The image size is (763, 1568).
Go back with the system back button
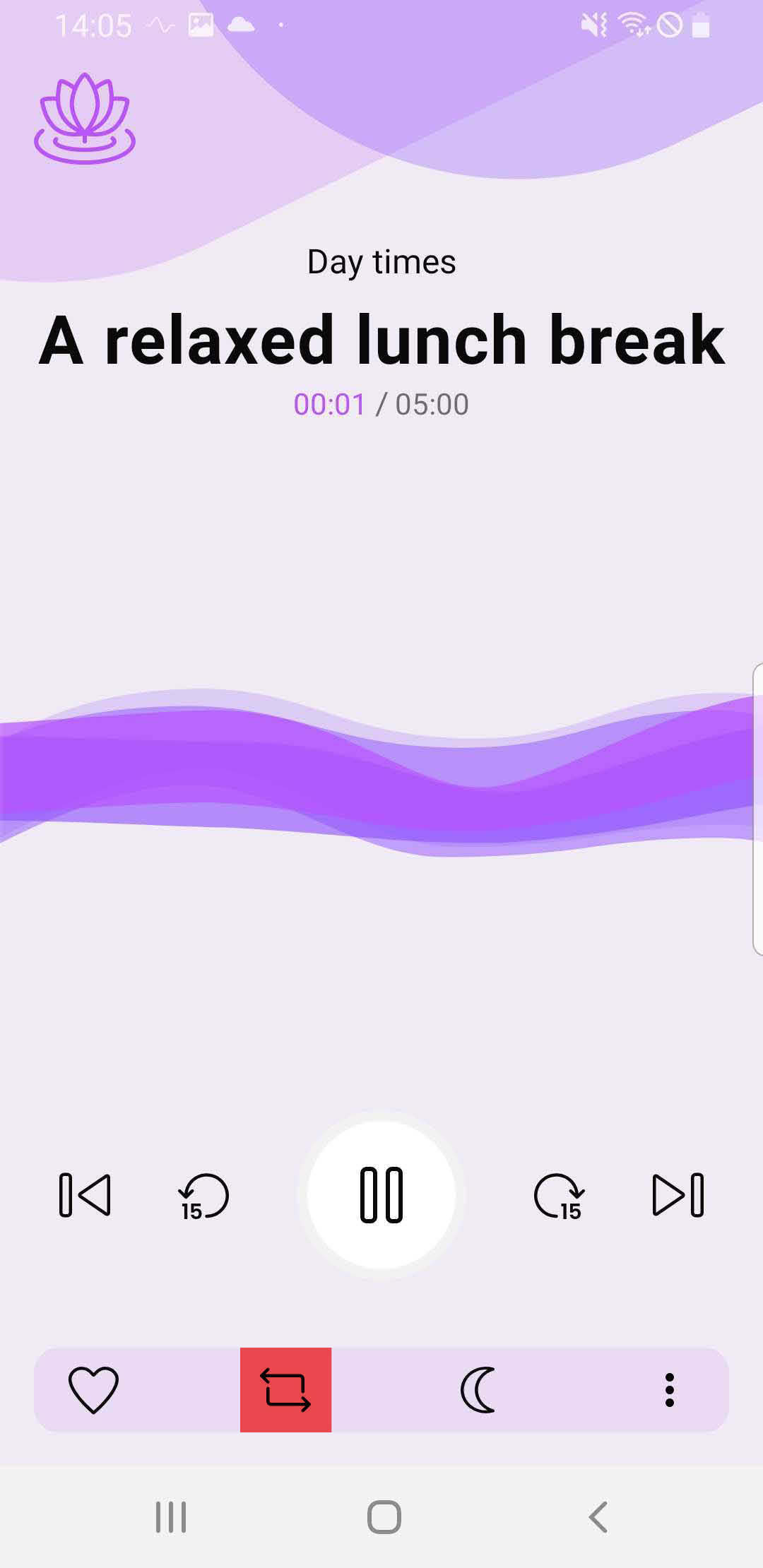pos(598,1516)
